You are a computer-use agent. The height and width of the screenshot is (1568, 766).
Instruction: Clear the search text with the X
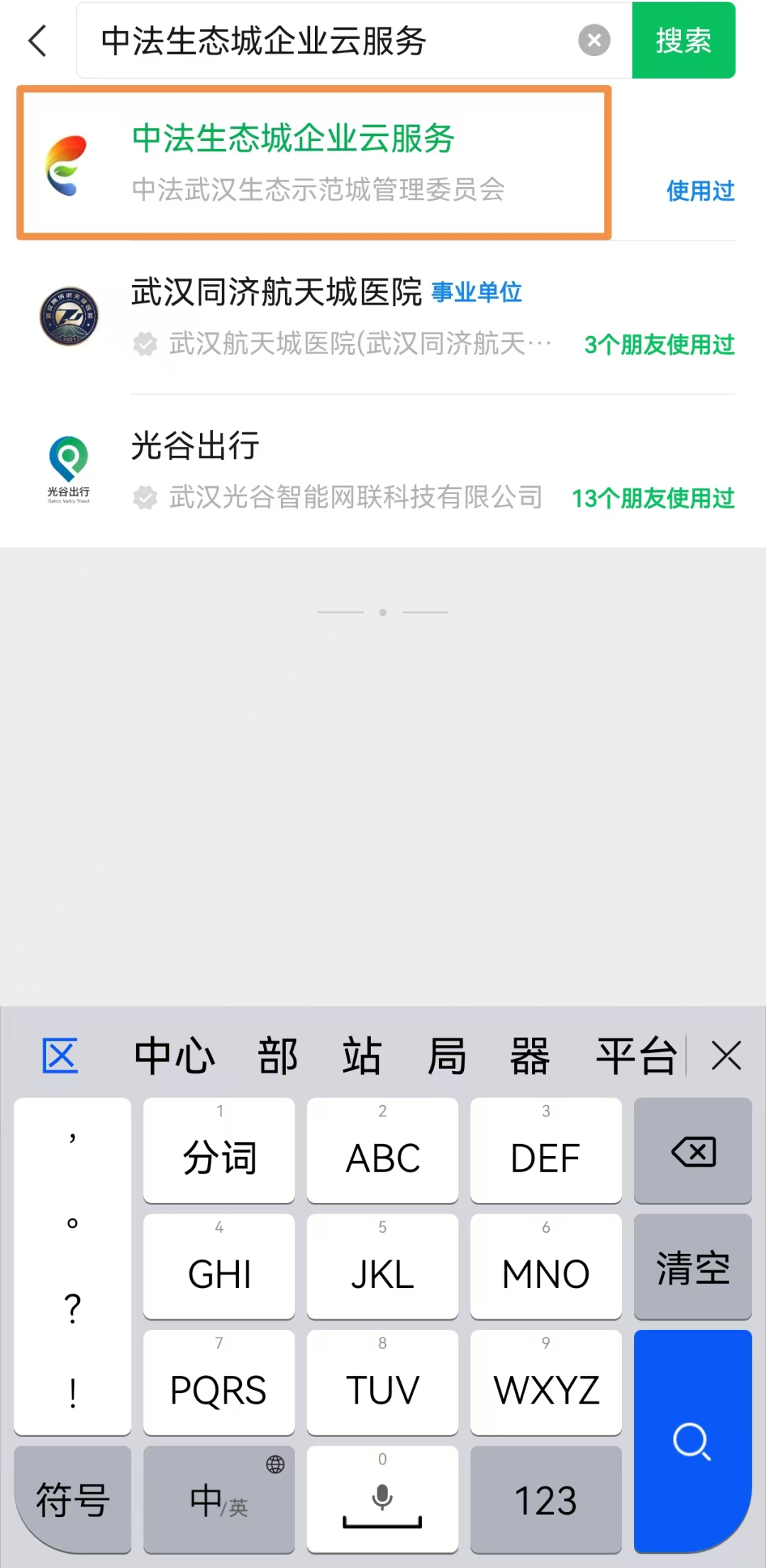[594, 40]
